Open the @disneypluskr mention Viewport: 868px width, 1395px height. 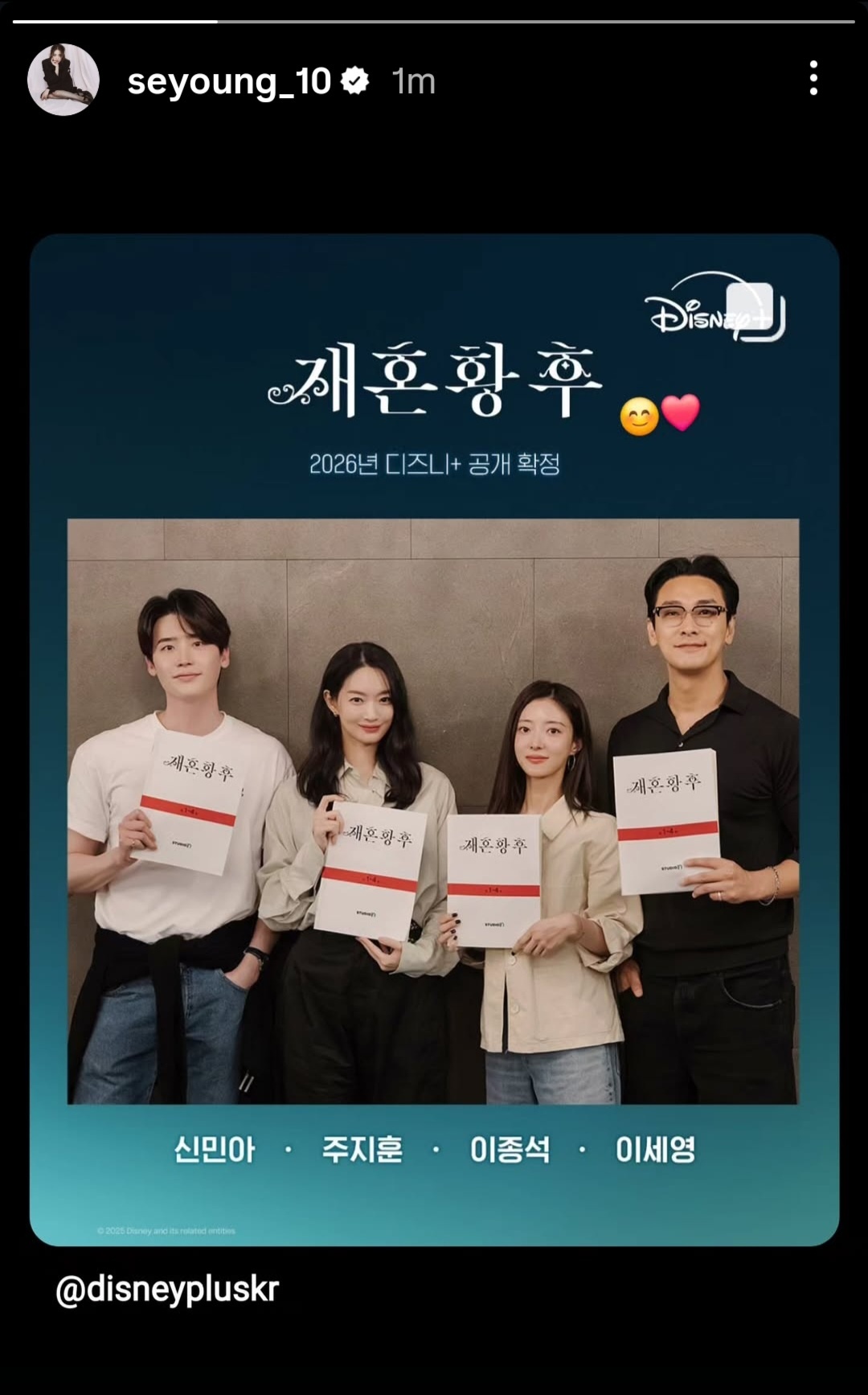tap(167, 1289)
